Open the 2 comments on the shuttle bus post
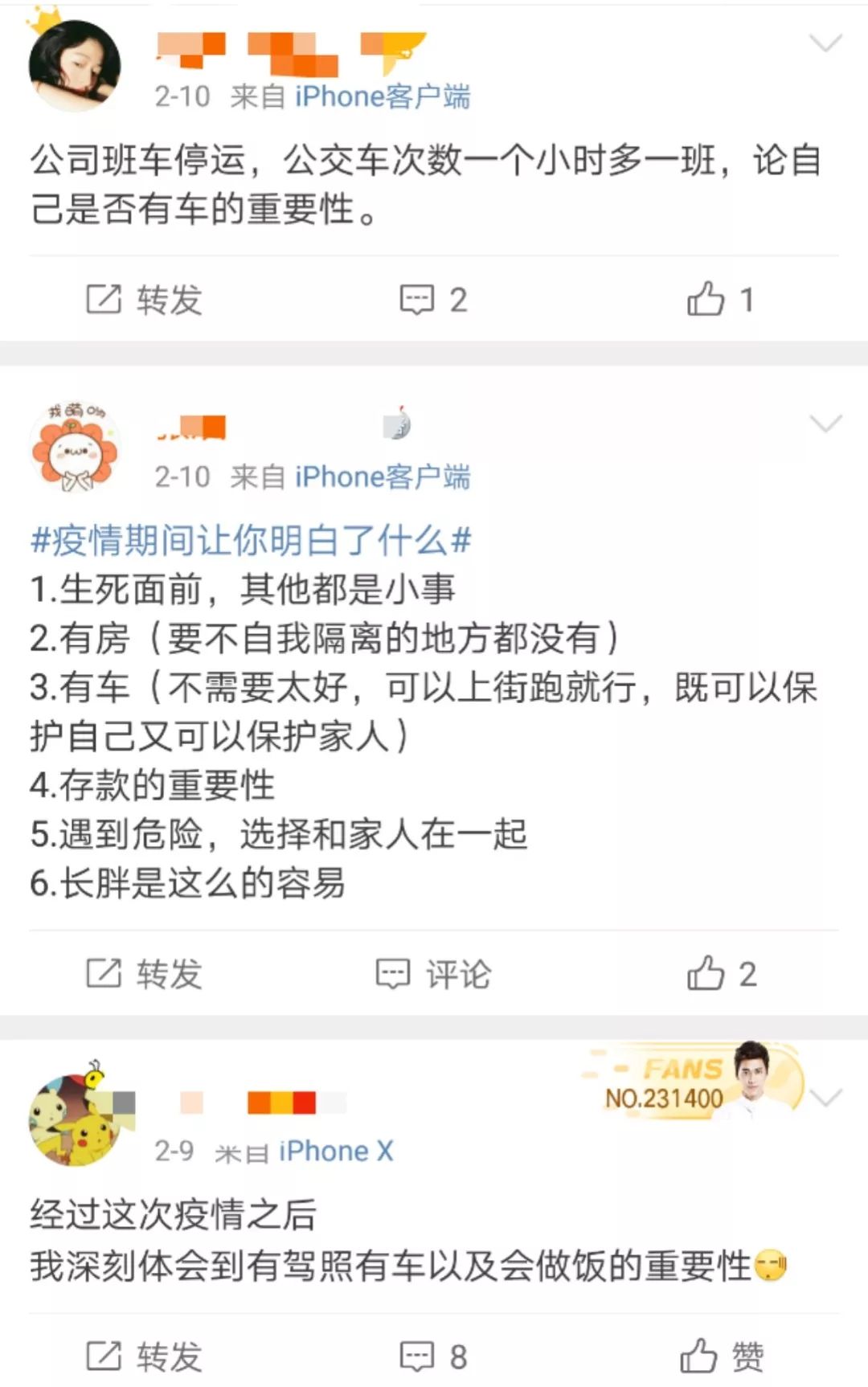The height and width of the screenshot is (1387, 868). click(x=433, y=300)
